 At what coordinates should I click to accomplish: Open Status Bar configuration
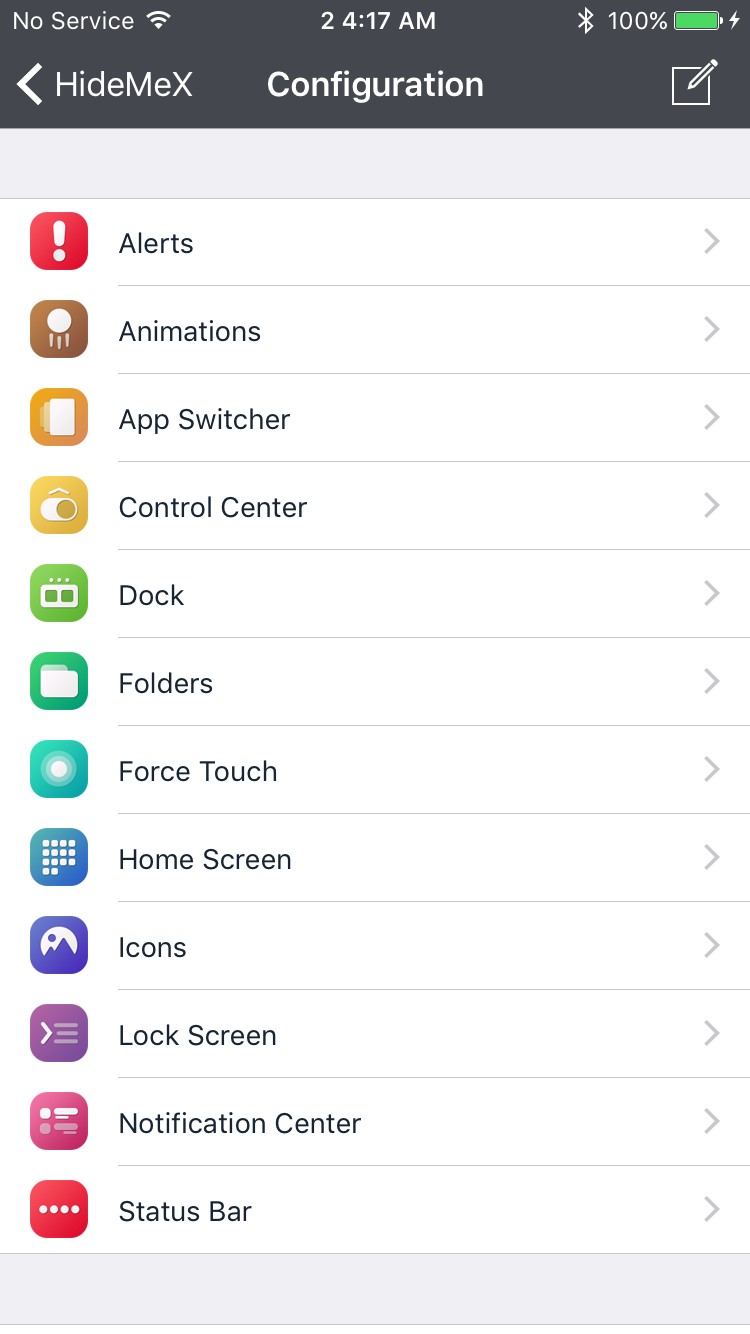[375, 1211]
